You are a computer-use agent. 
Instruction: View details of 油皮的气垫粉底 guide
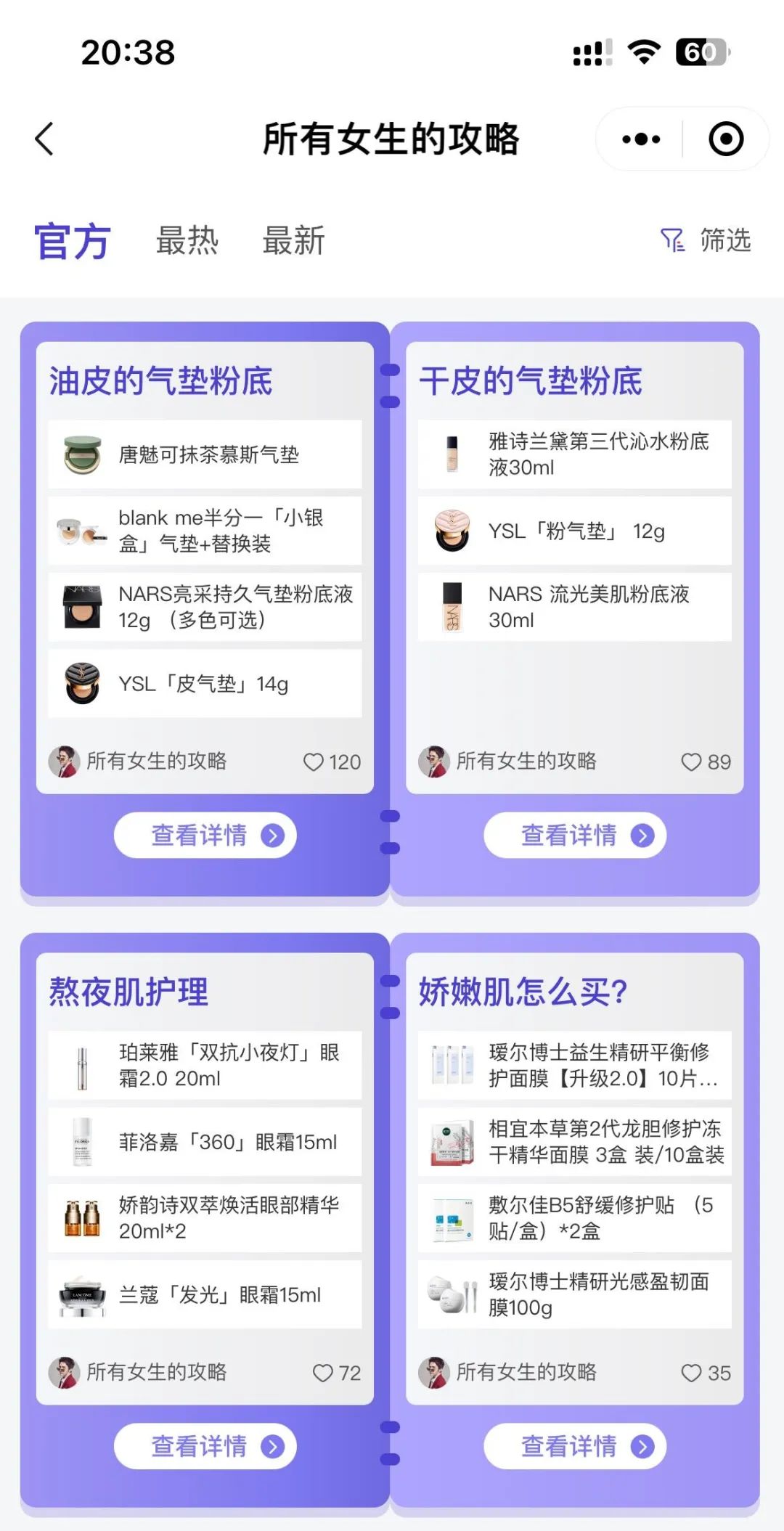click(x=205, y=835)
